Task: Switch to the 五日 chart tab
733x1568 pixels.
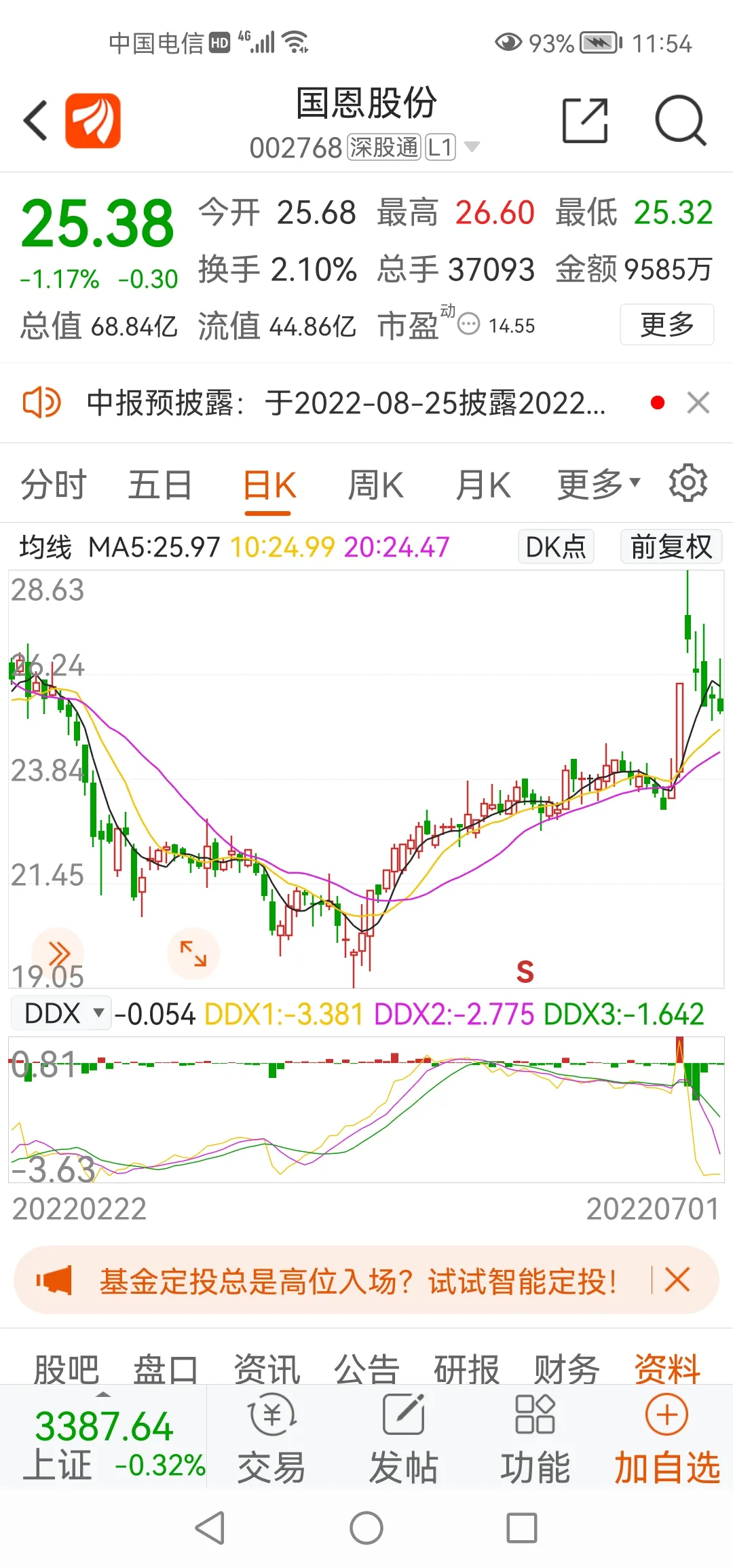Action: tap(160, 485)
